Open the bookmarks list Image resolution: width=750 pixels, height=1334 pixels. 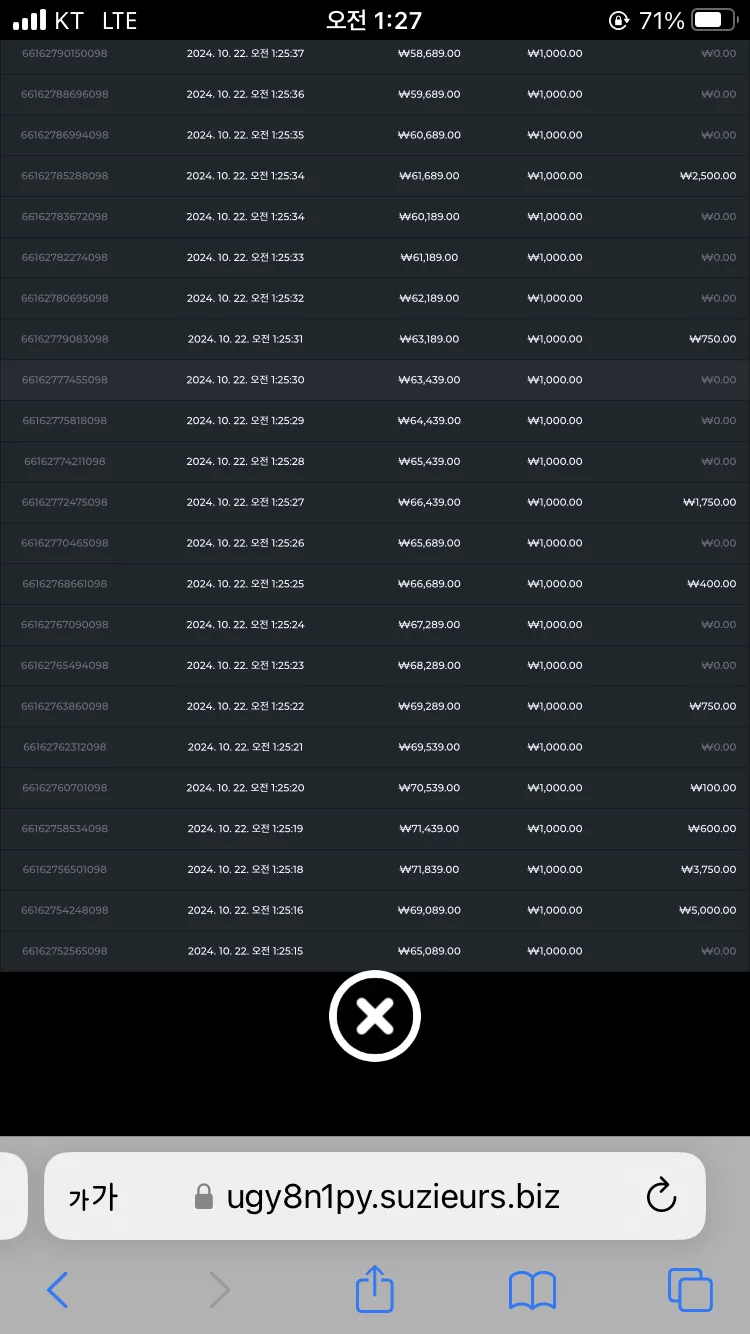532,1290
